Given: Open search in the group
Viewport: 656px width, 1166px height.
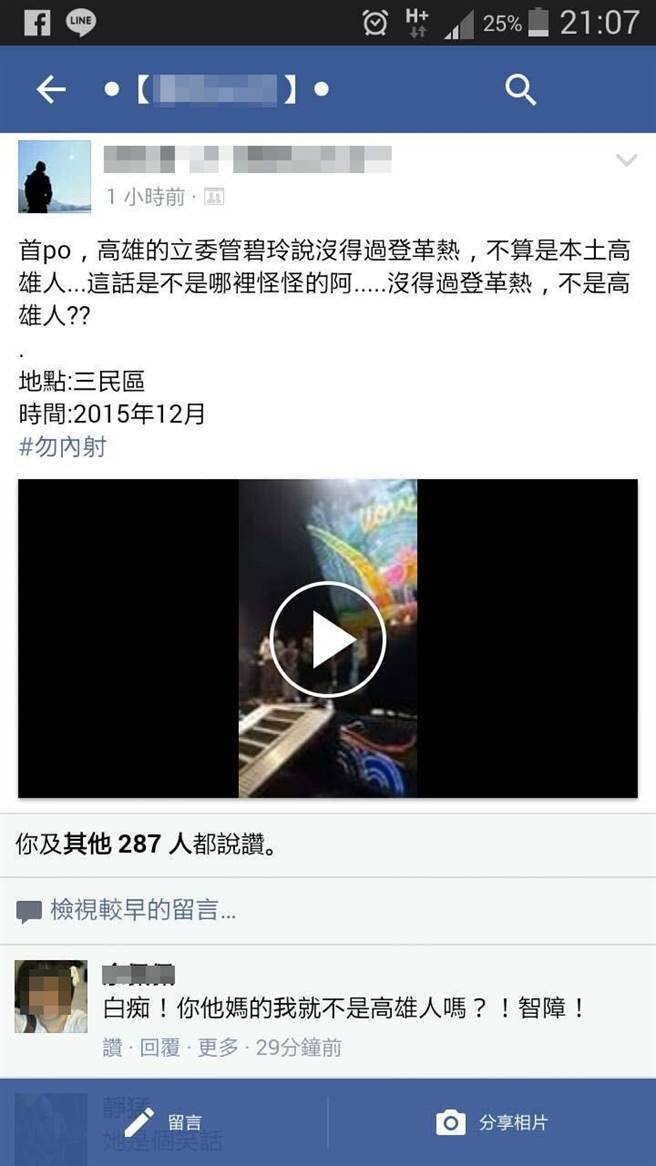Looking at the screenshot, I should (x=521, y=90).
